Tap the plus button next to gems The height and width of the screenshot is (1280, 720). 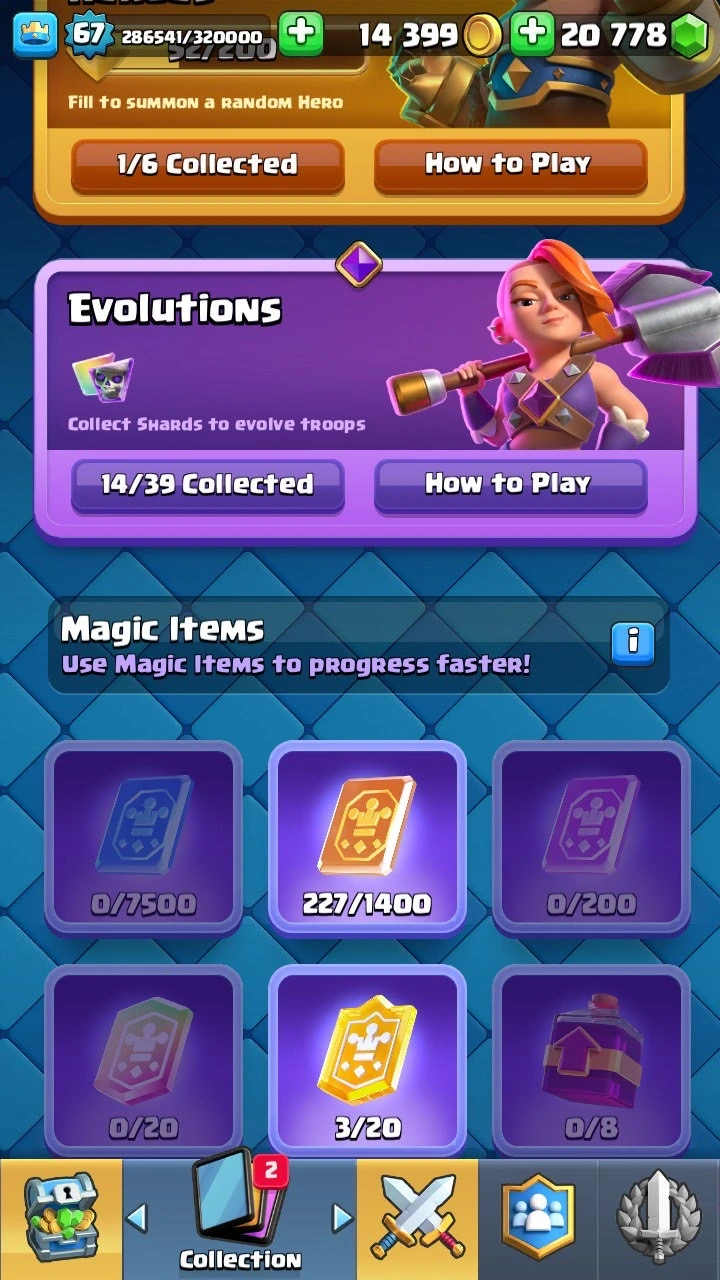point(532,36)
